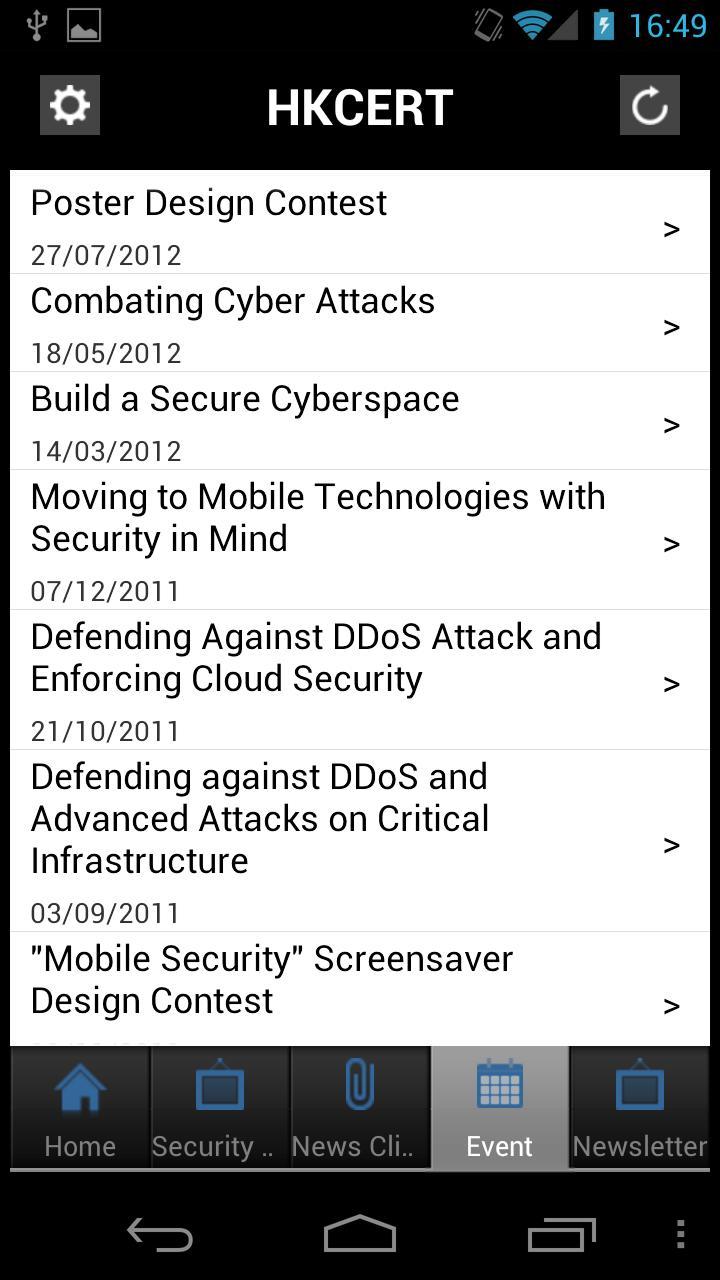Screen dimensions: 720x1280
Task: Open the Poster Design Contest event
Action: tap(360, 223)
